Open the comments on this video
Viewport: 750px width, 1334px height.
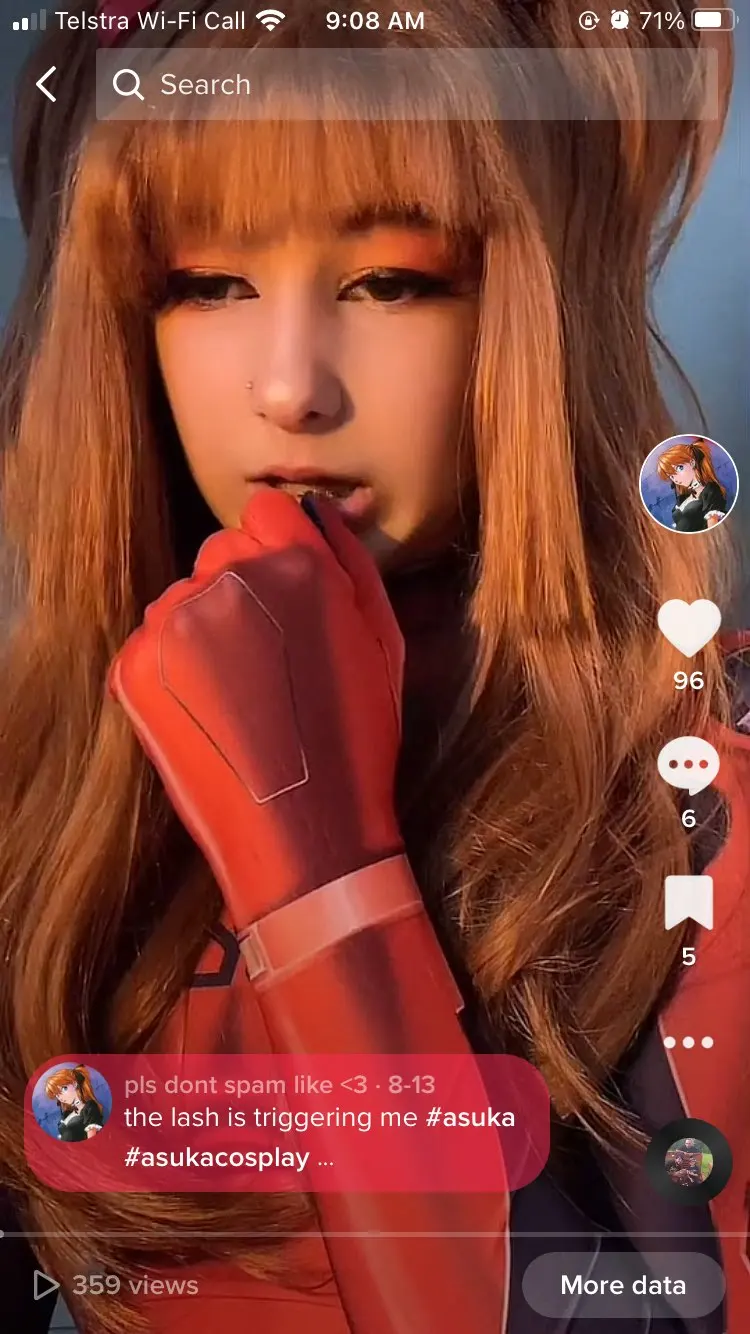688,767
